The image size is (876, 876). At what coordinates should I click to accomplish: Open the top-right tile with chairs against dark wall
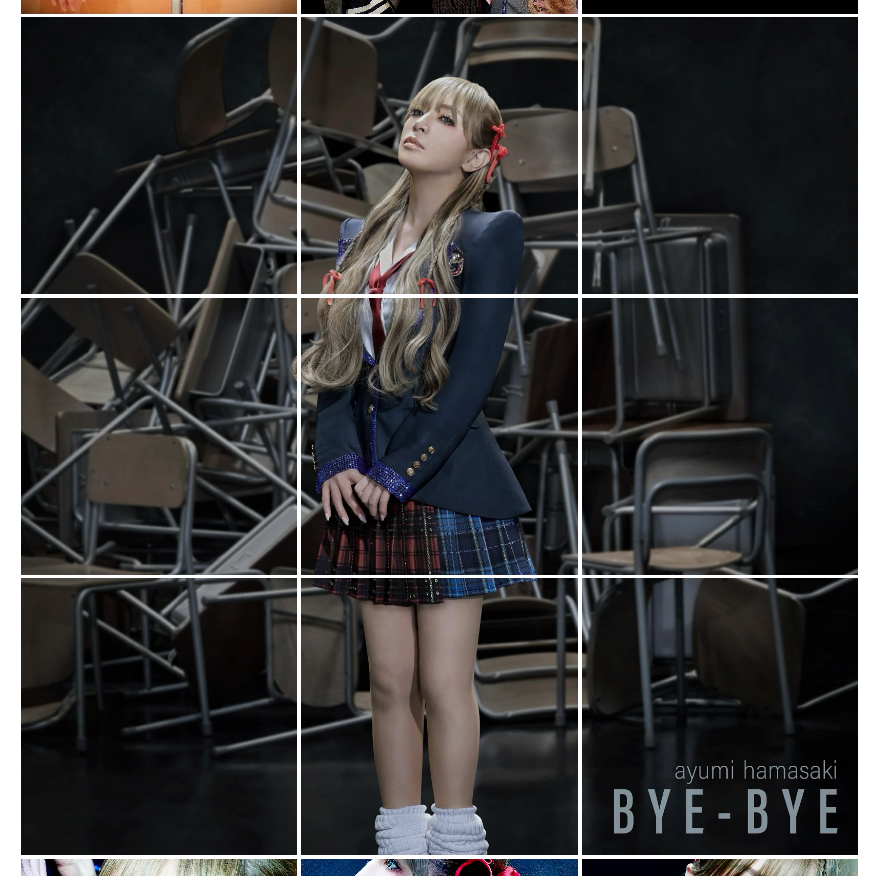719,155
